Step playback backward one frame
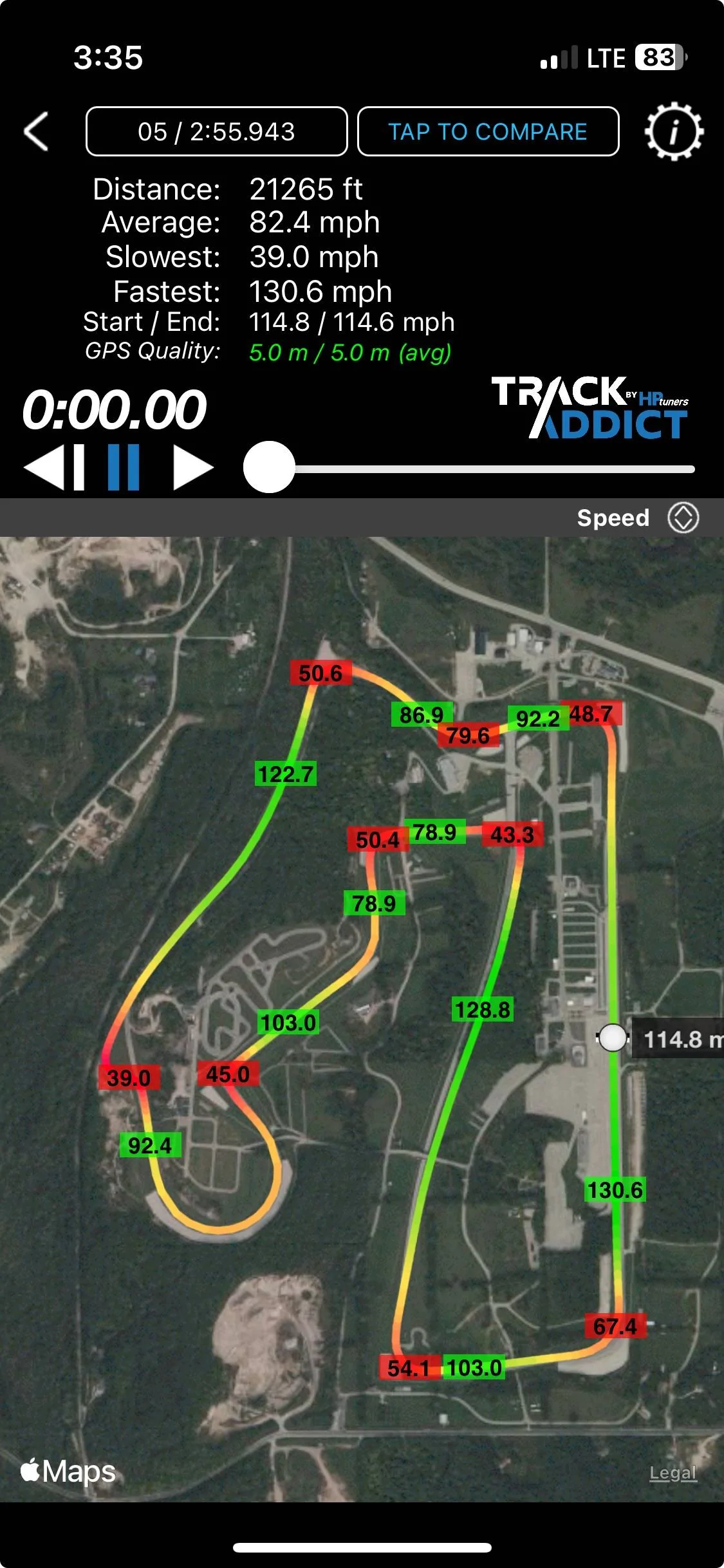 pos(55,467)
